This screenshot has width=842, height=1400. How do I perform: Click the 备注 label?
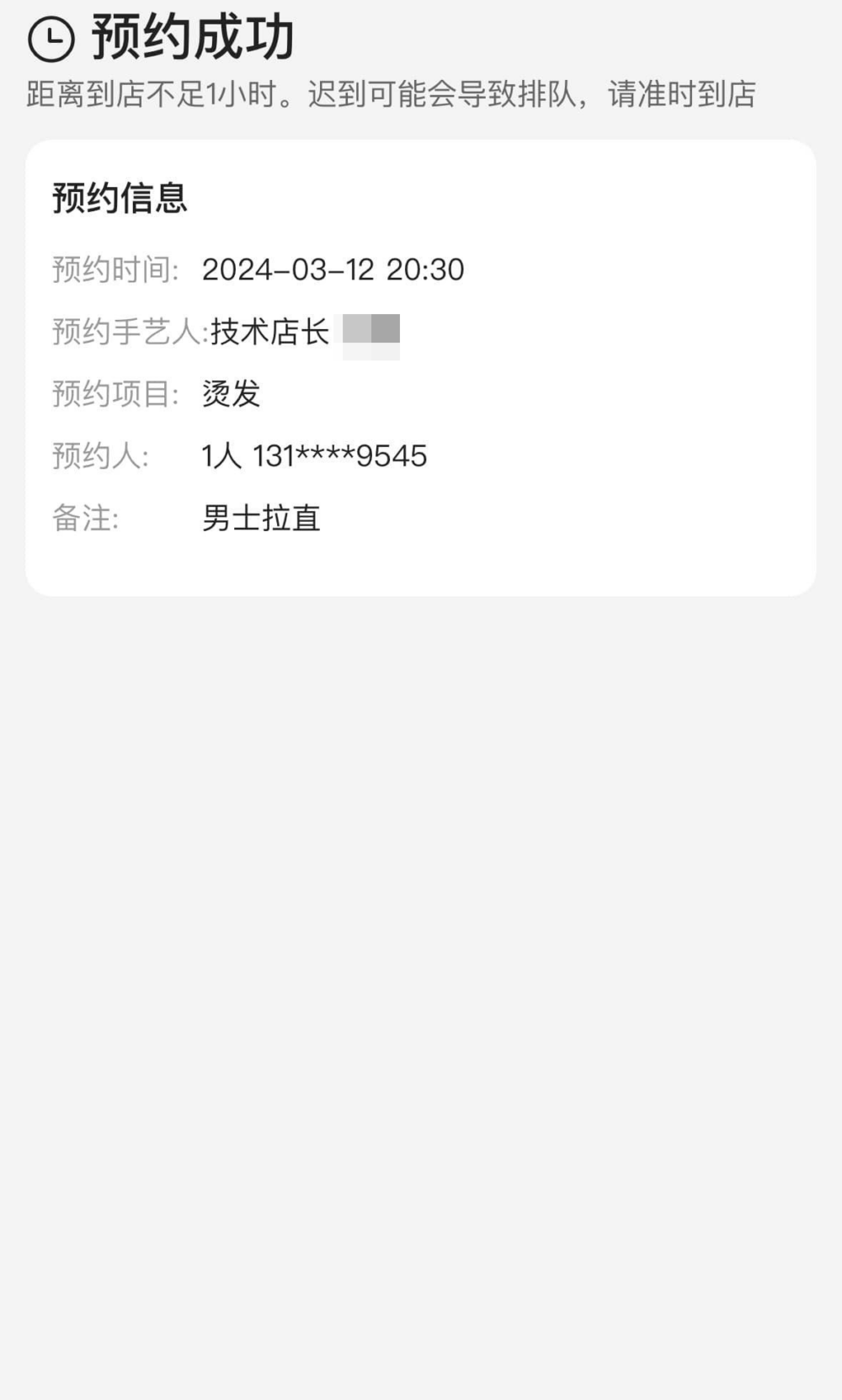coord(80,519)
